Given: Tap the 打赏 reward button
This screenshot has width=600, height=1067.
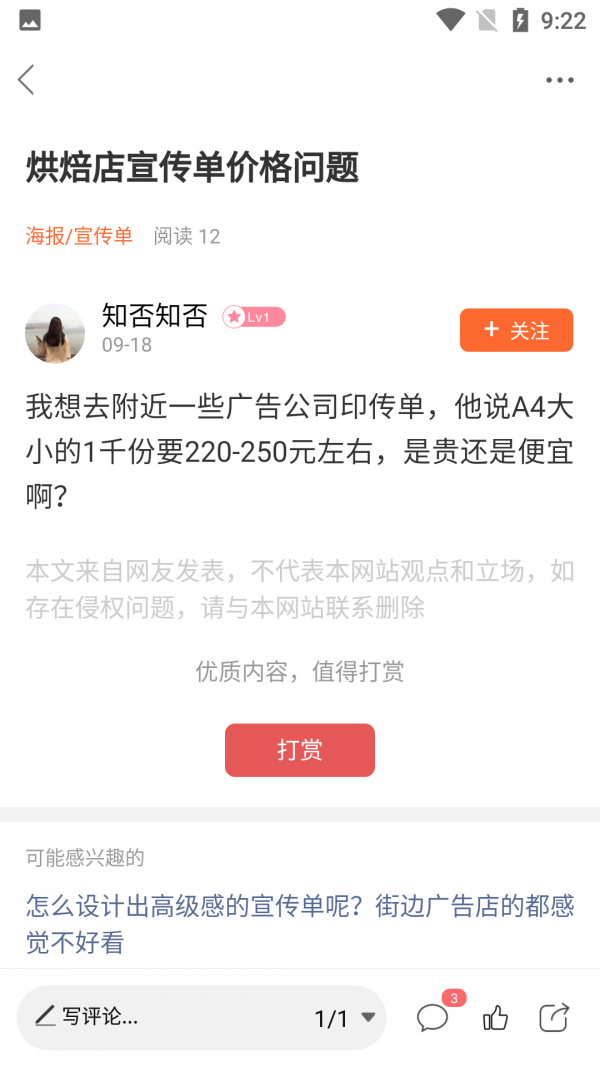Looking at the screenshot, I should click(300, 750).
